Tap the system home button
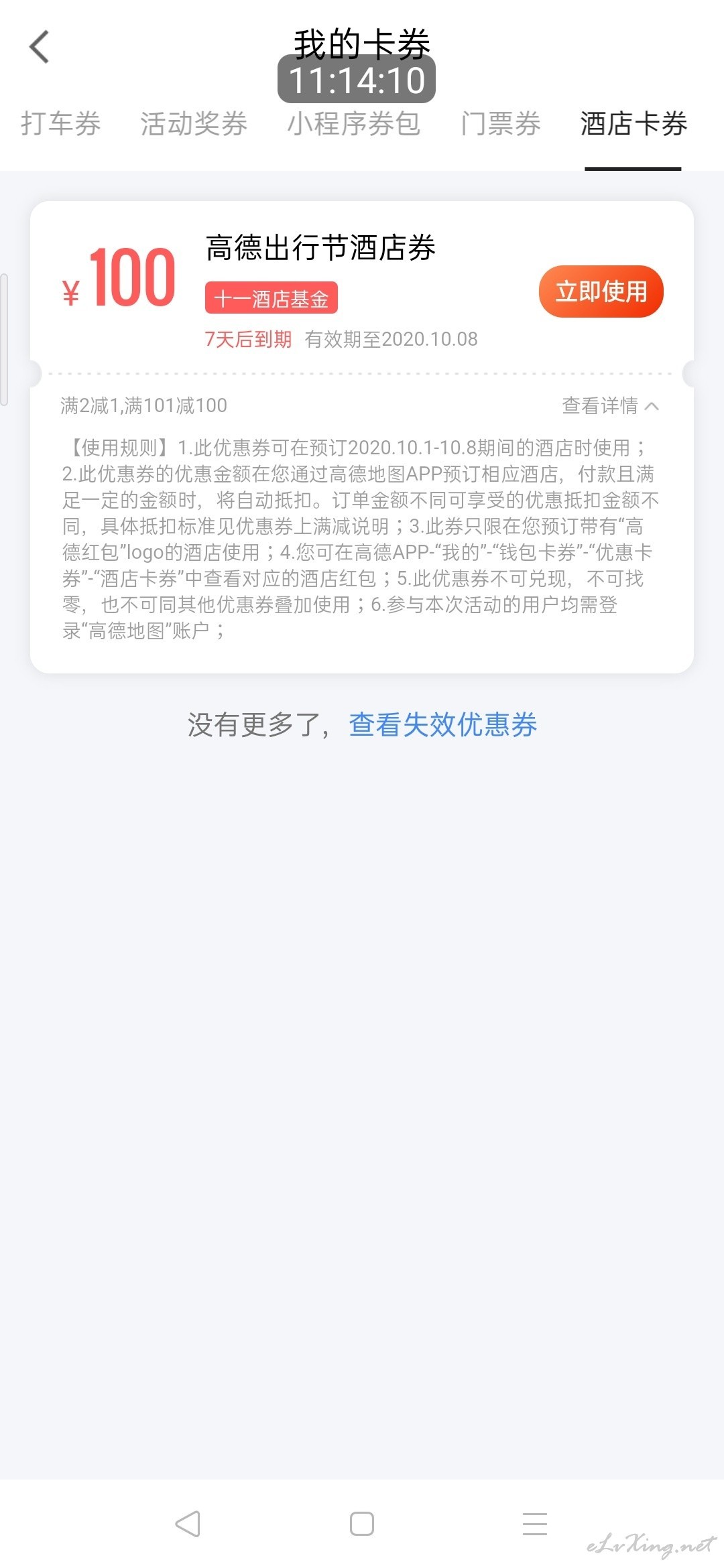Screen dimensions: 724x1568 click(x=362, y=1524)
